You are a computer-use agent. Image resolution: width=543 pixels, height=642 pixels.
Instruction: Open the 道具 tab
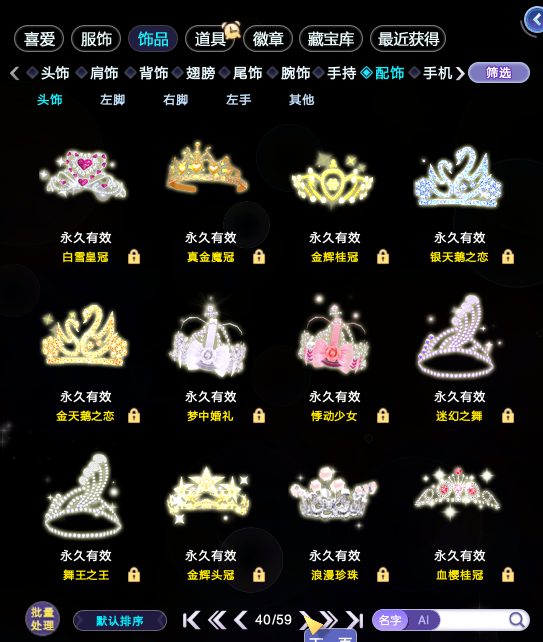(210, 39)
